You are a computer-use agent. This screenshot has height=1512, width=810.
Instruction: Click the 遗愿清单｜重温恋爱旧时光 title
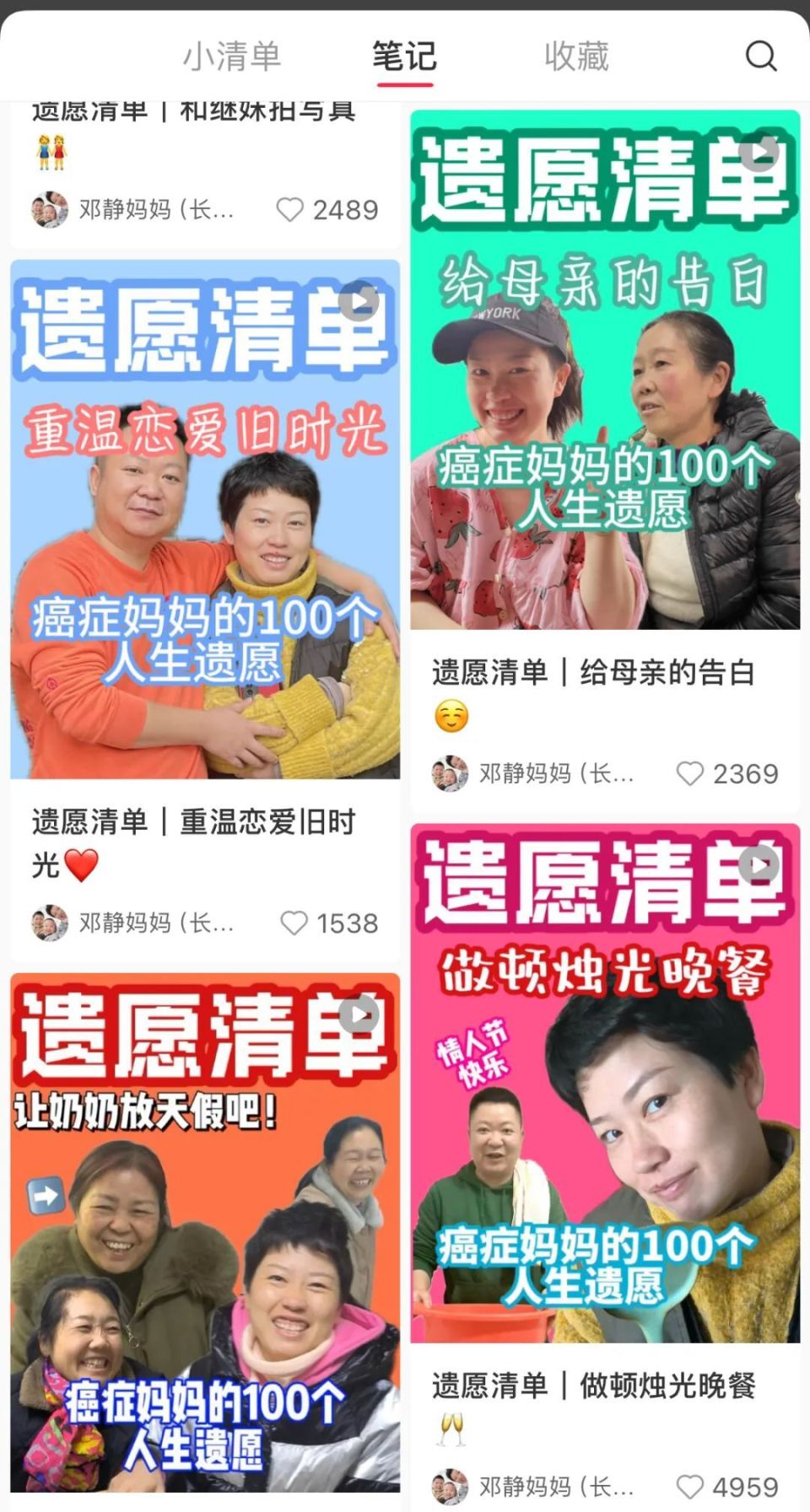pyautogui.click(x=194, y=823)
